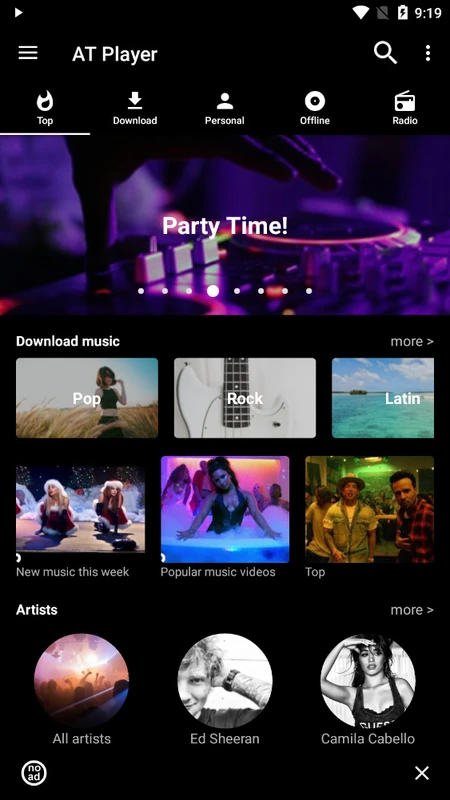Open Popular music videos playlist
Screen dimensions: 450x800
pyautogui.click(x=225, y=517)
